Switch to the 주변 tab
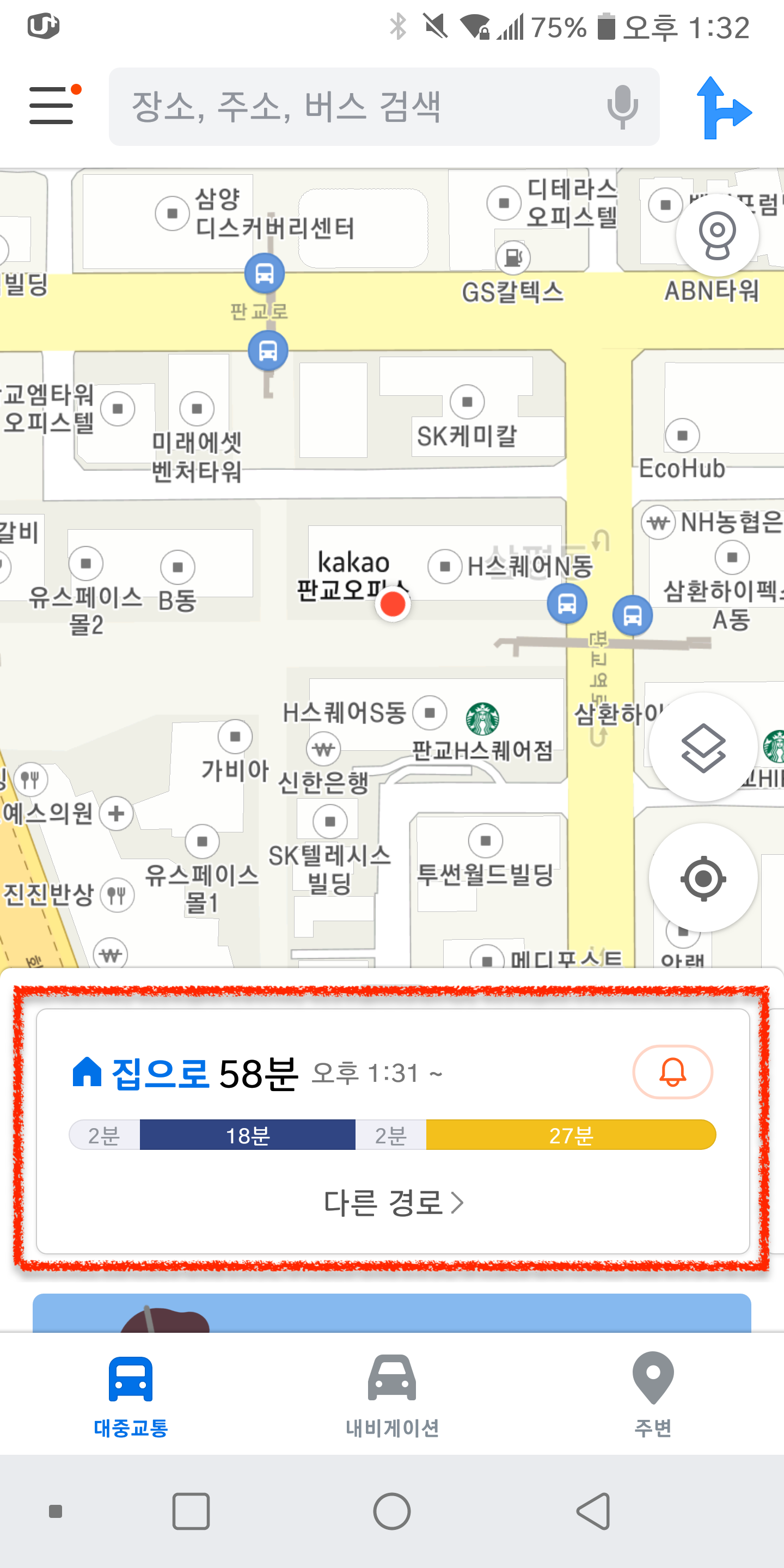 click(x=653, y=1395)
